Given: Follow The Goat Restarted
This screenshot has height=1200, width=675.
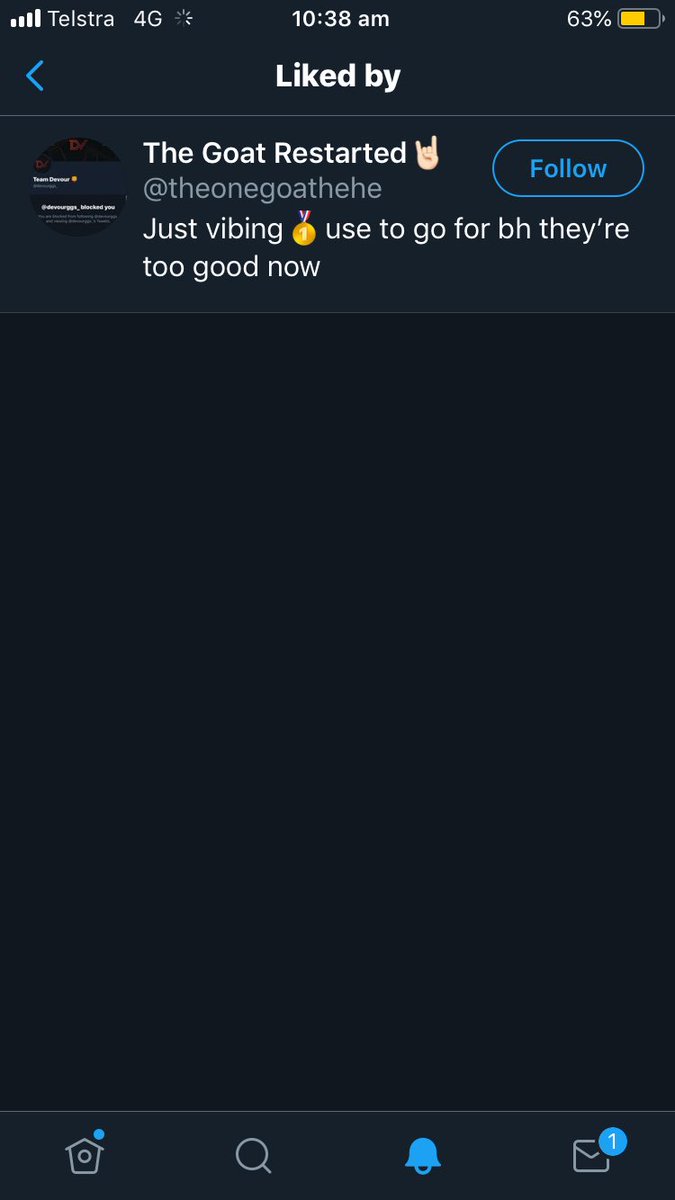Looking at the screenshot, I should pos(567,169).
